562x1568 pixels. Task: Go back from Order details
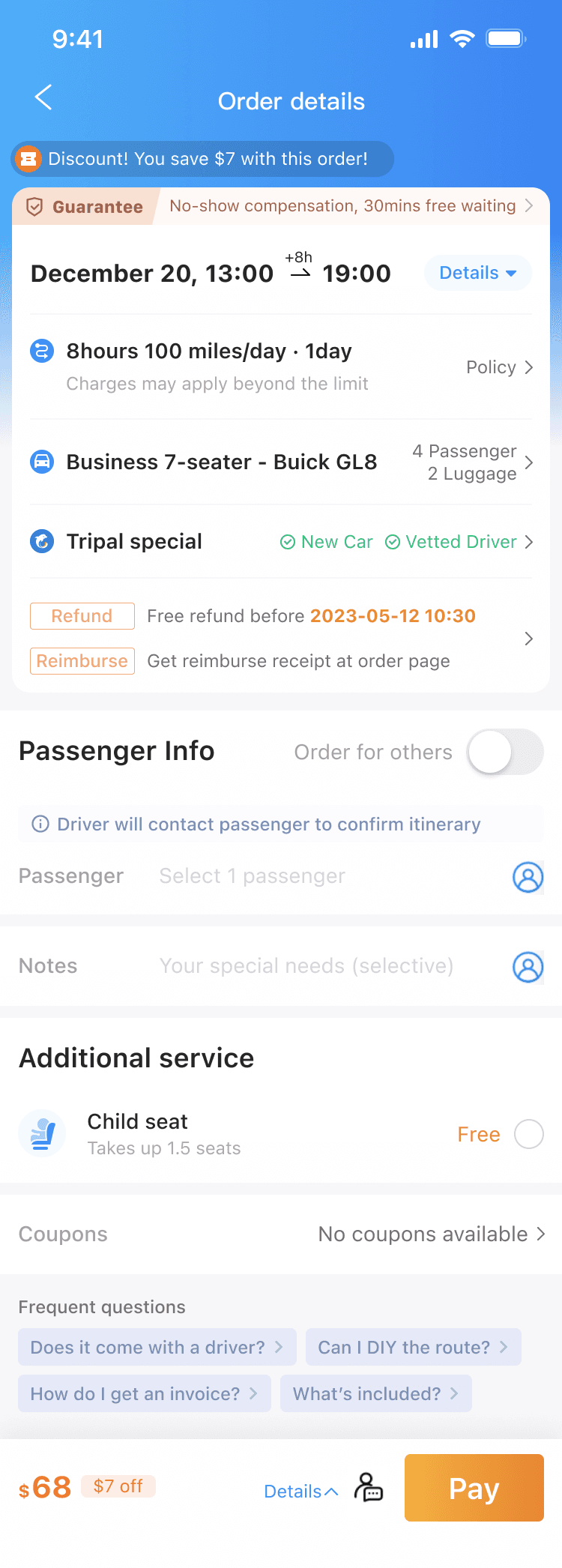pos(43,97)
